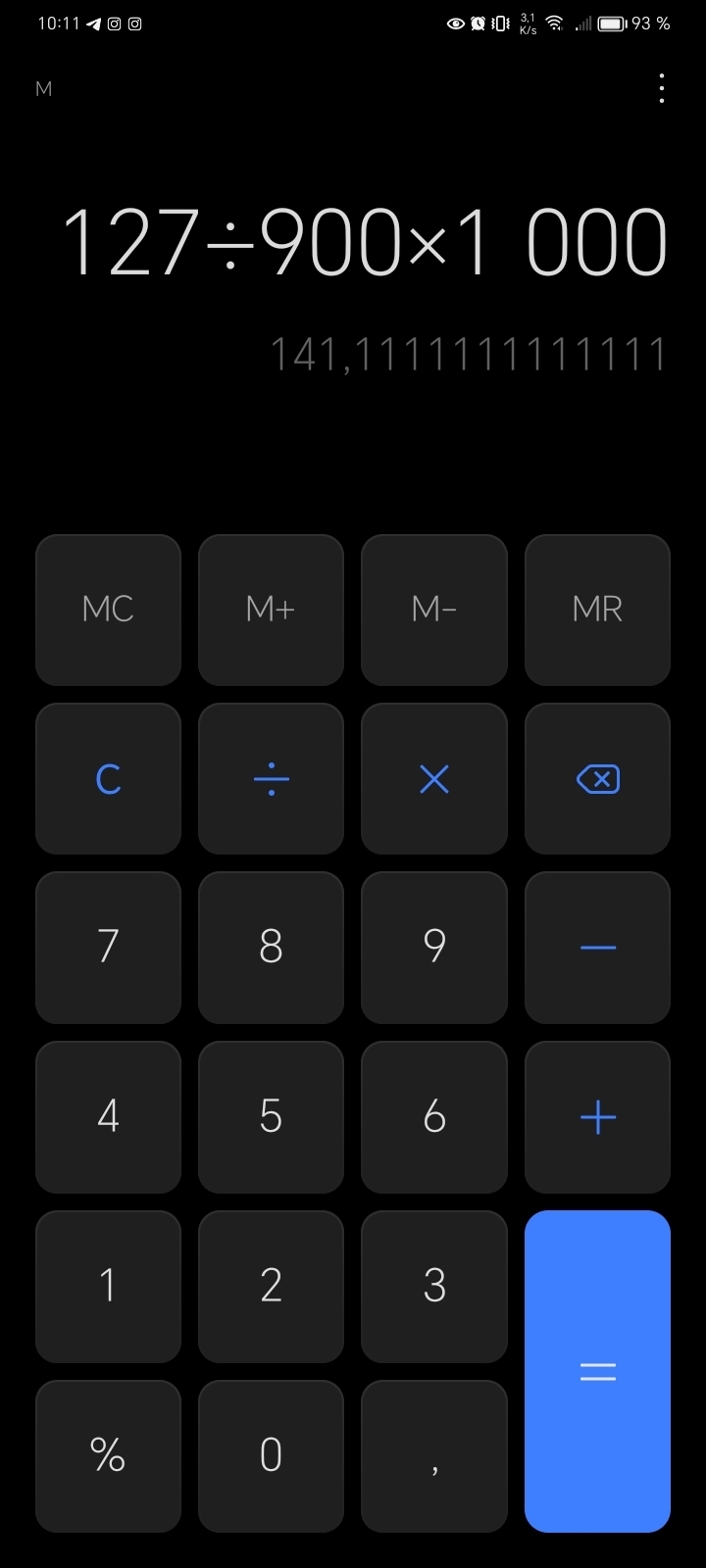Open the three-dot overflow menu

tap(662, 89)
